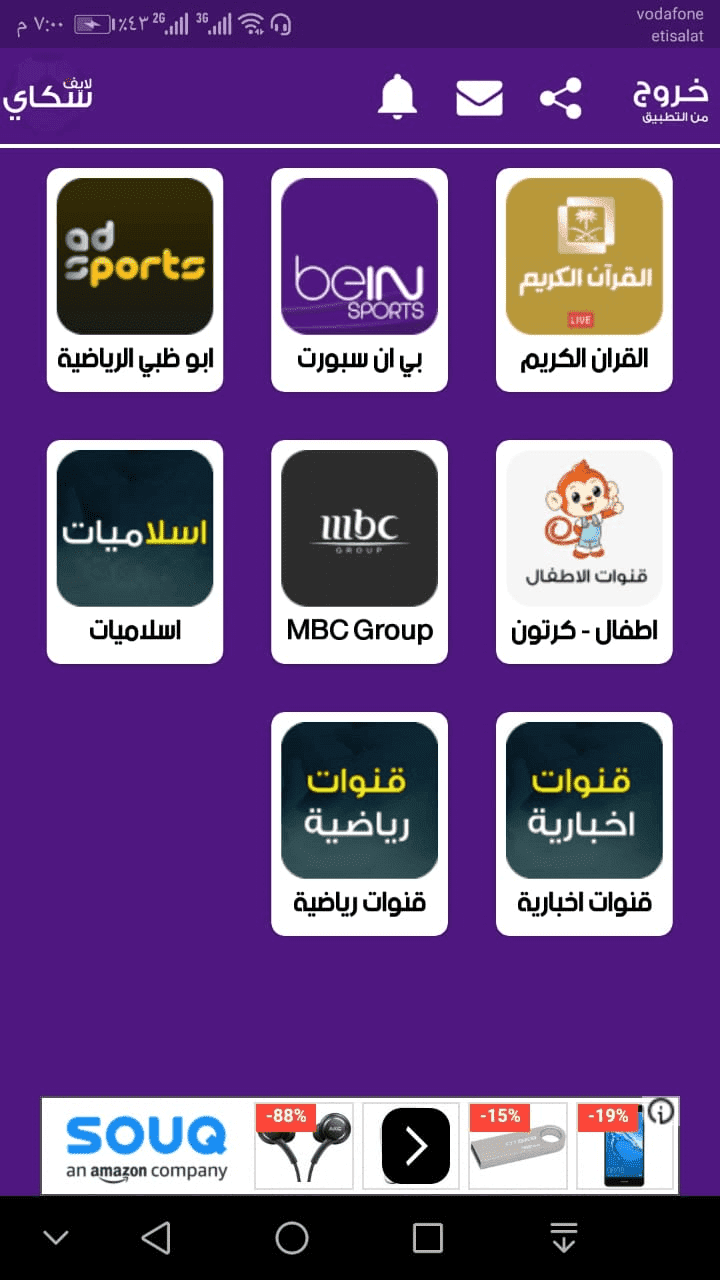Go to the home screen

[292, 1238]
